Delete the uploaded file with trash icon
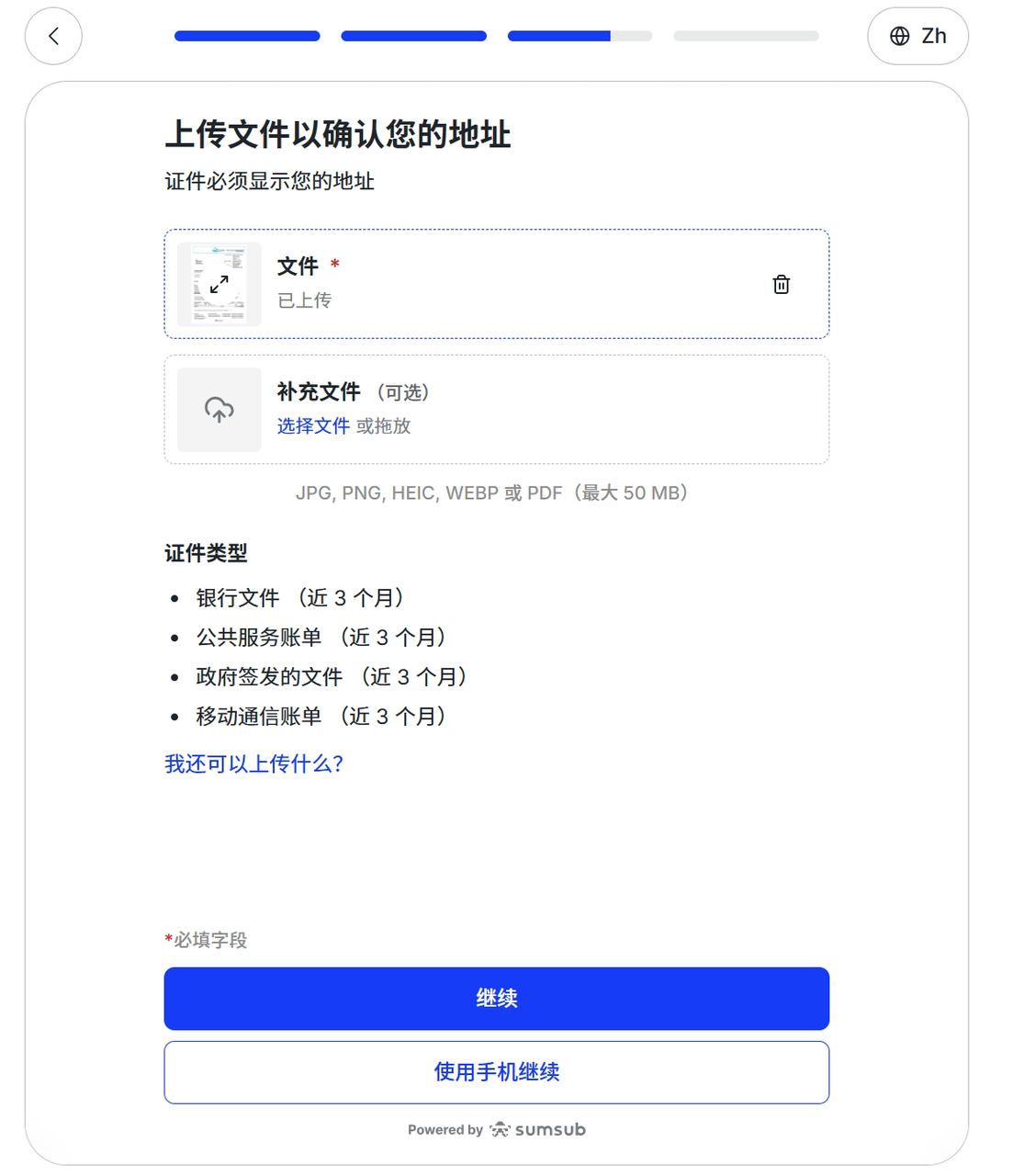 (781, 285)
